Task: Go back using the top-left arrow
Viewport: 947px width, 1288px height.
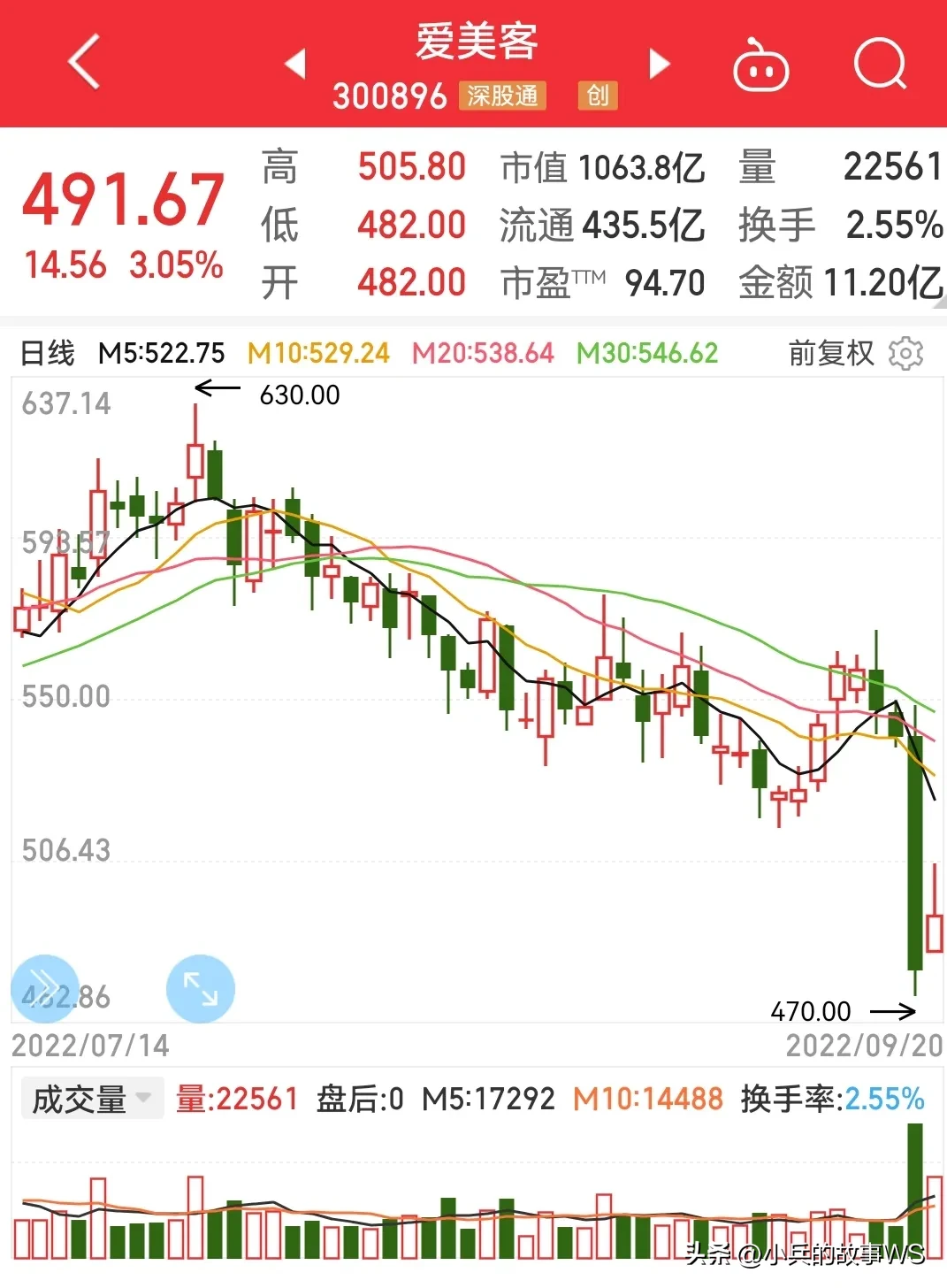Action: (x=84, y=63)
